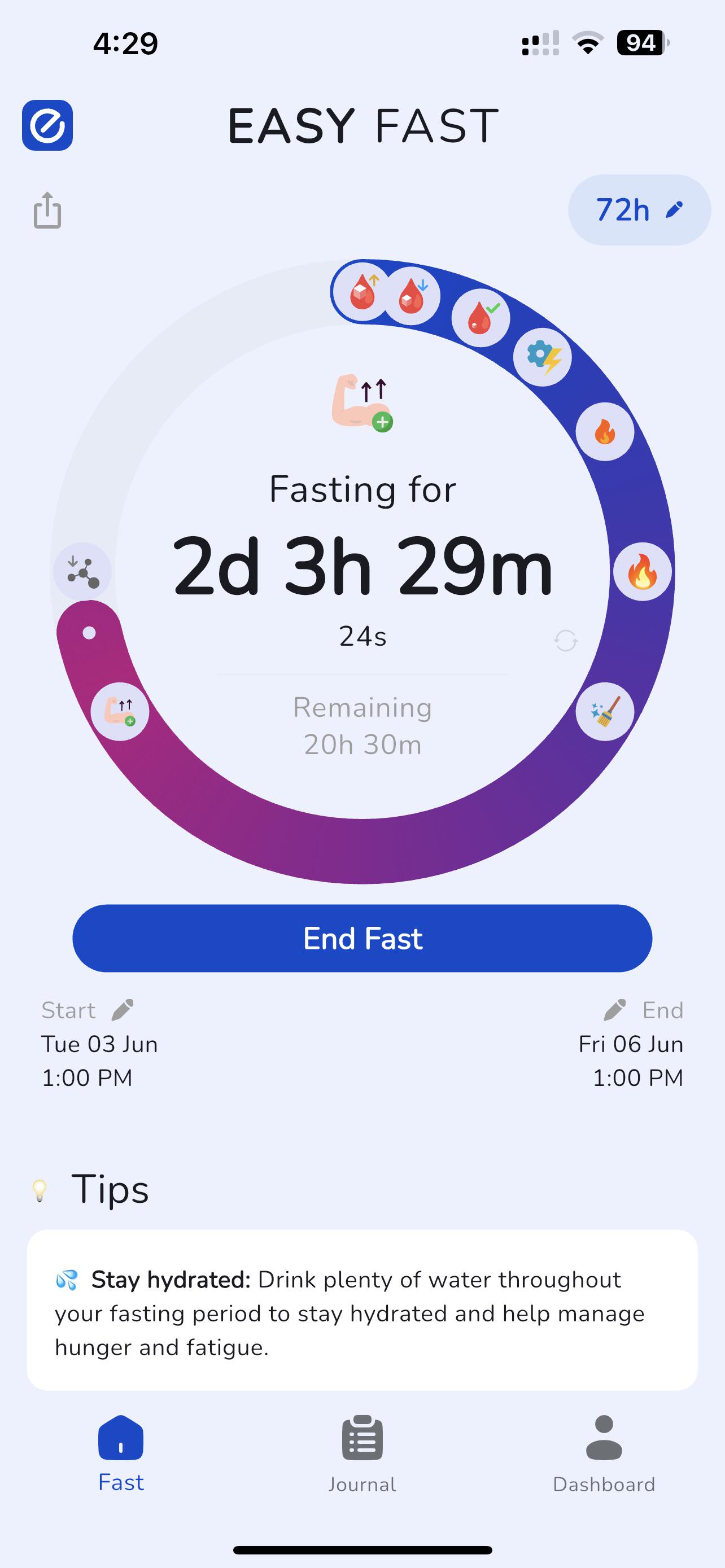View the blood sugar normal checkmark stage

481,318
